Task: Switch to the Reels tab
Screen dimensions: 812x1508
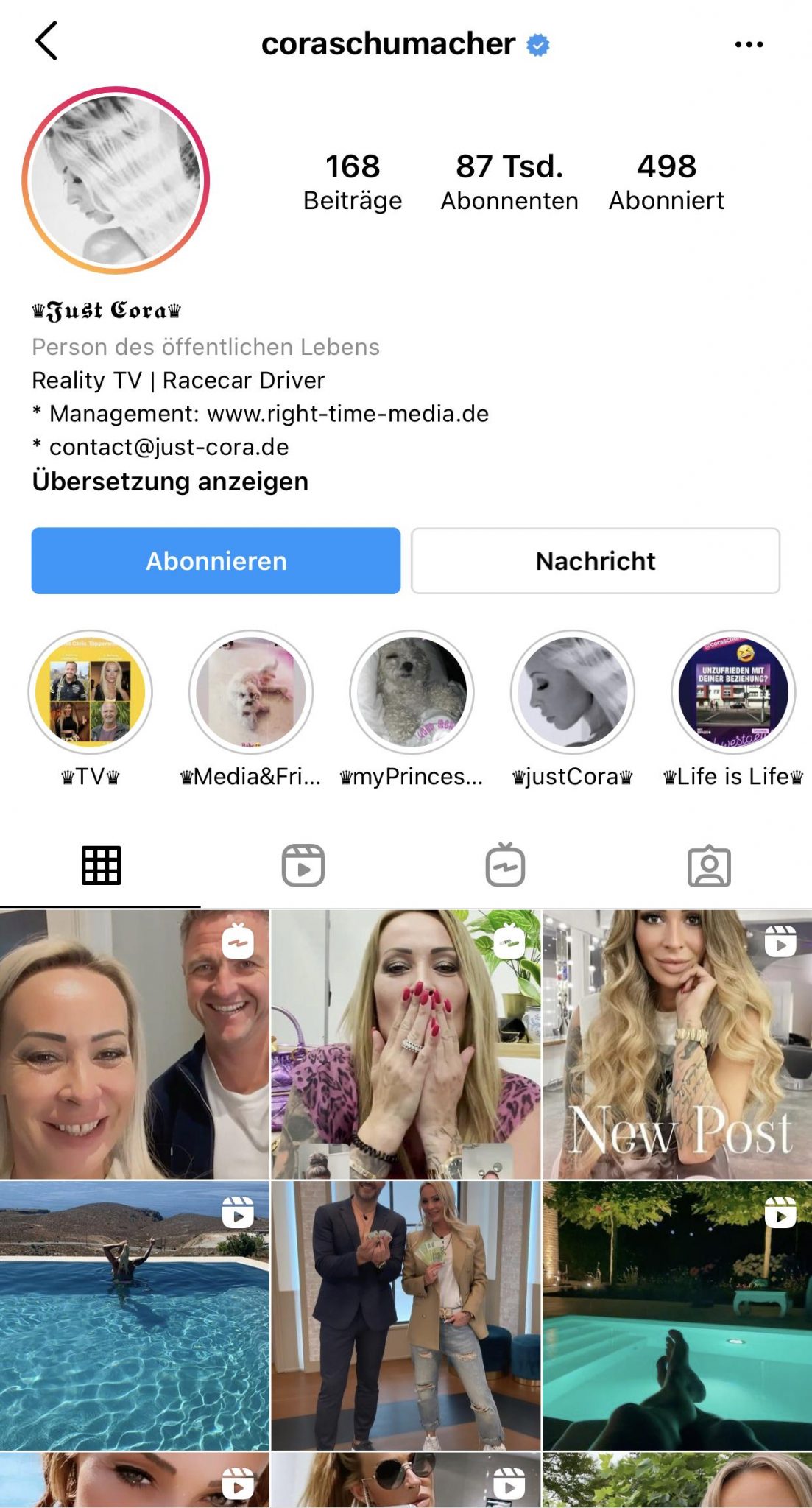Action: point(303,865)
